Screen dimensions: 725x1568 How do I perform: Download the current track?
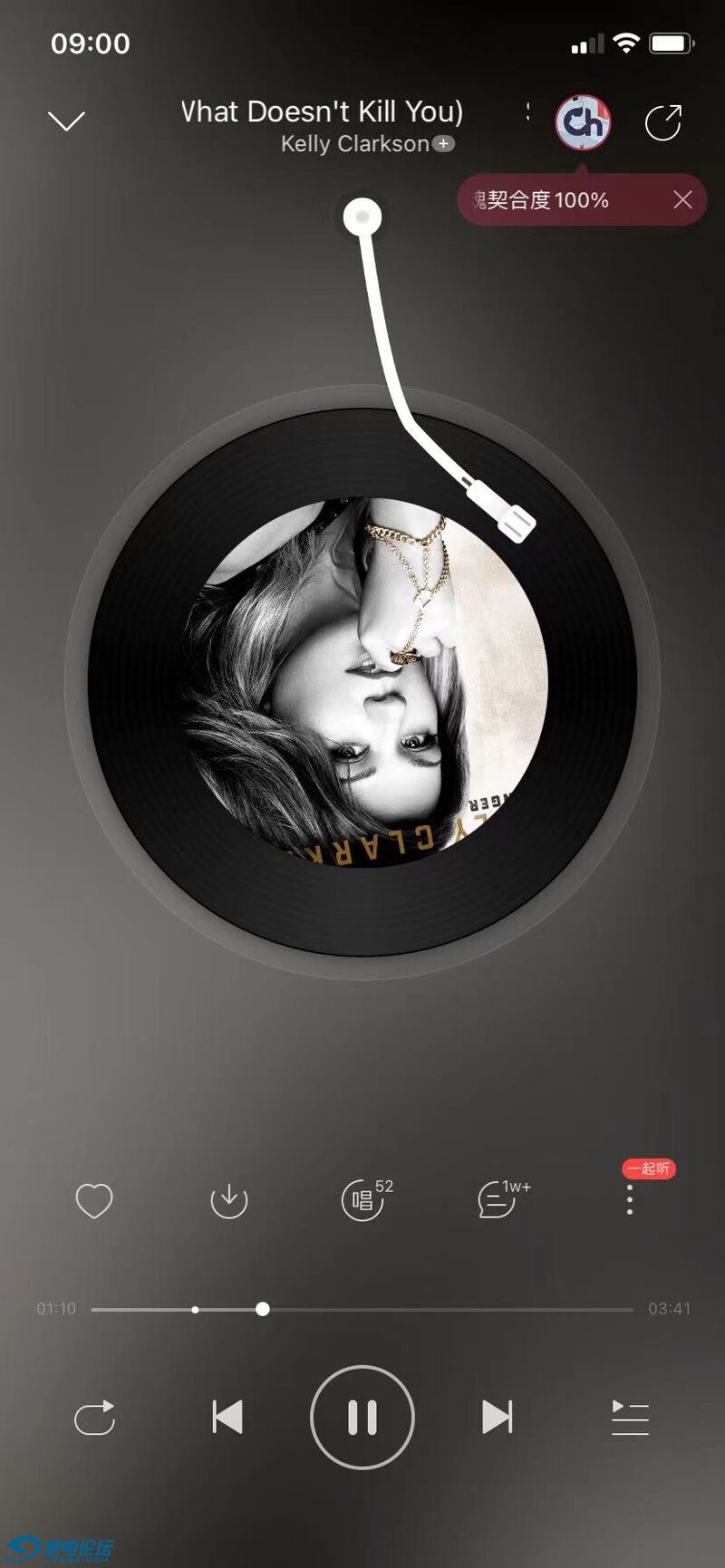228,1201
